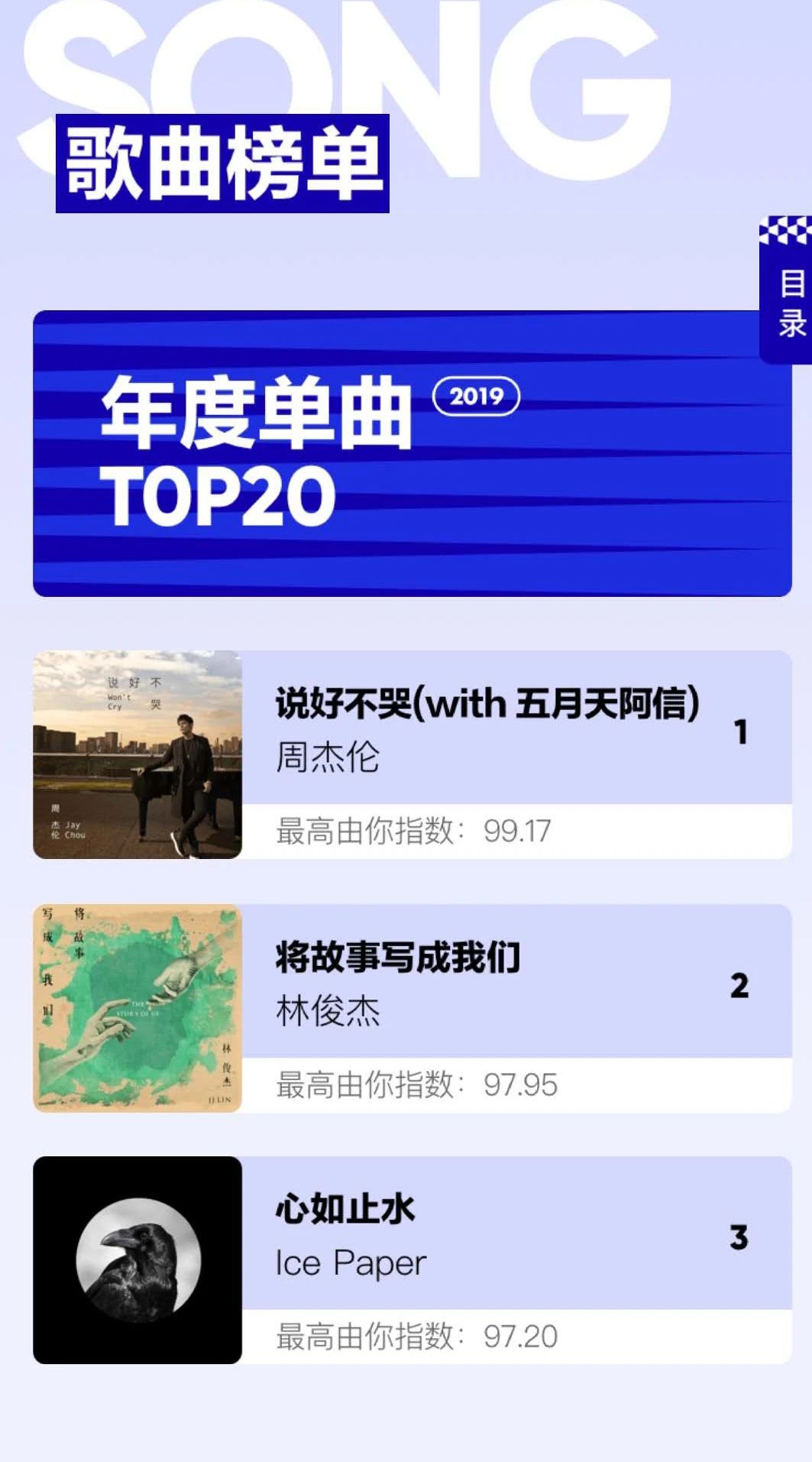Click the 说好不哭 album cover
The image size is (812, 1462).
tap(137, 751)
